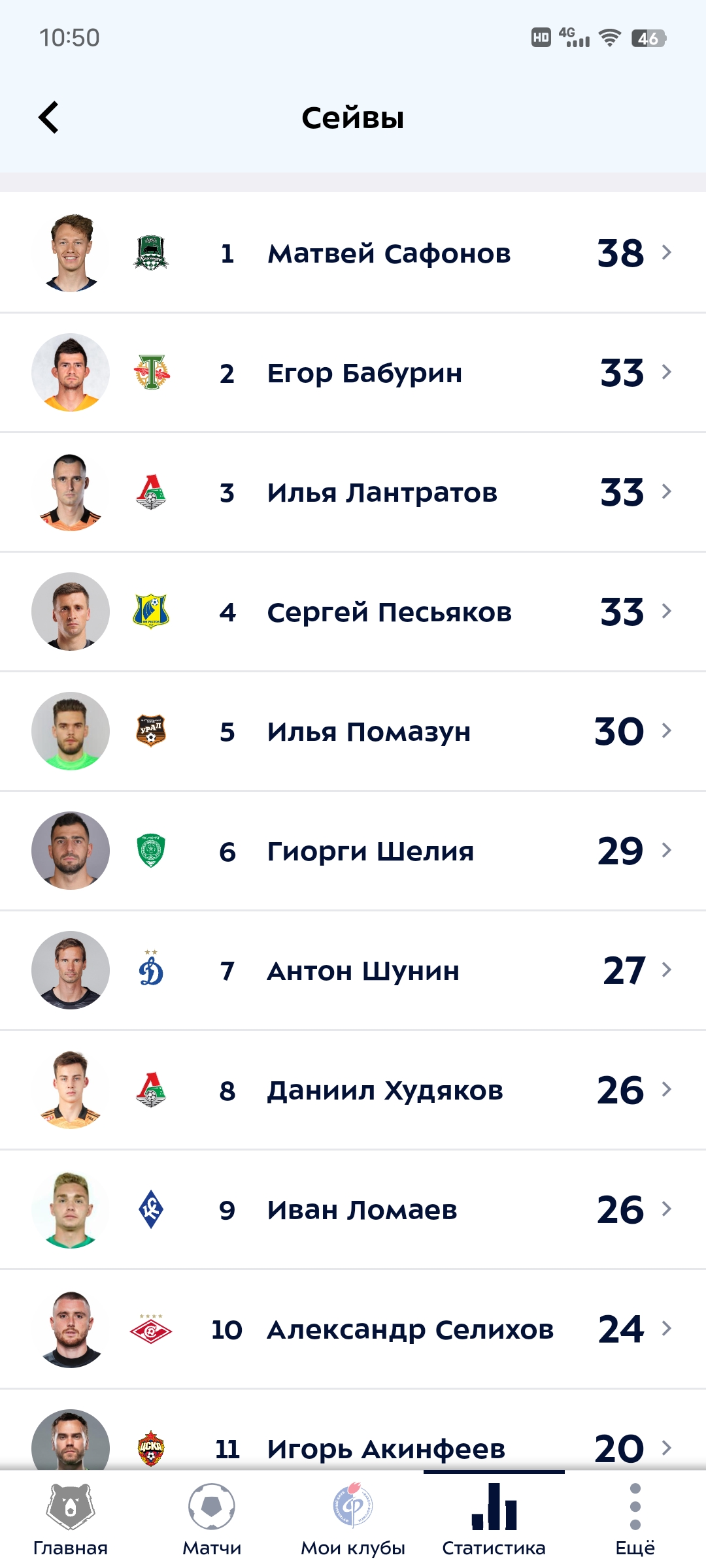Select Илья Помазун in the list
The height and width of the screenshot is (1568, 706).
(x=369, y=732)
